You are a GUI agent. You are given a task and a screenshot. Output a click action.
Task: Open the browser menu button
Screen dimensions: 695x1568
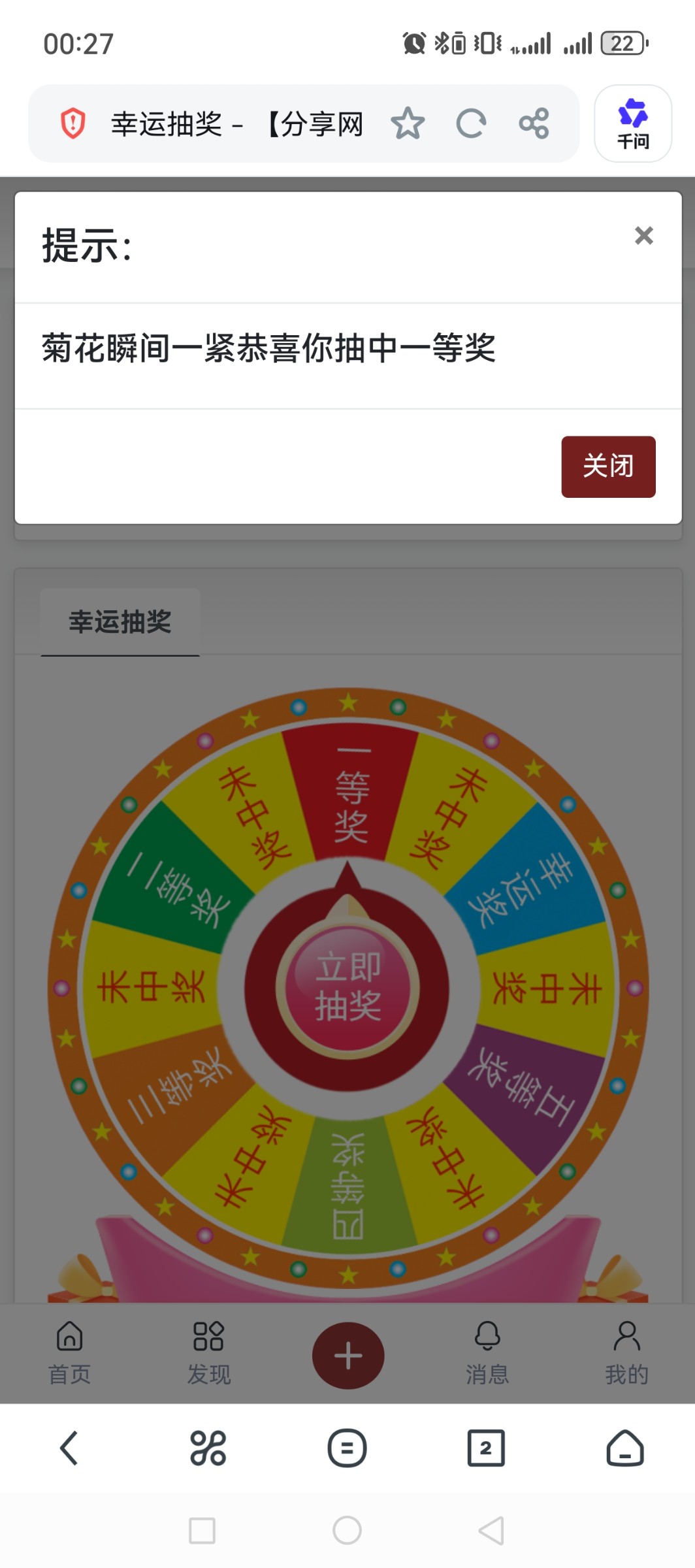click(347, 1448)
